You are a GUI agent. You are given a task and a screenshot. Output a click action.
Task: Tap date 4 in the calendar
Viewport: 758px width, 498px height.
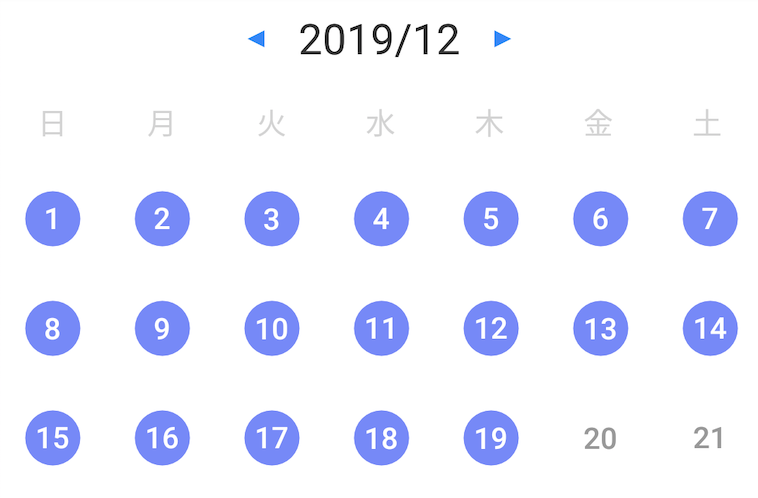(381, 219)
